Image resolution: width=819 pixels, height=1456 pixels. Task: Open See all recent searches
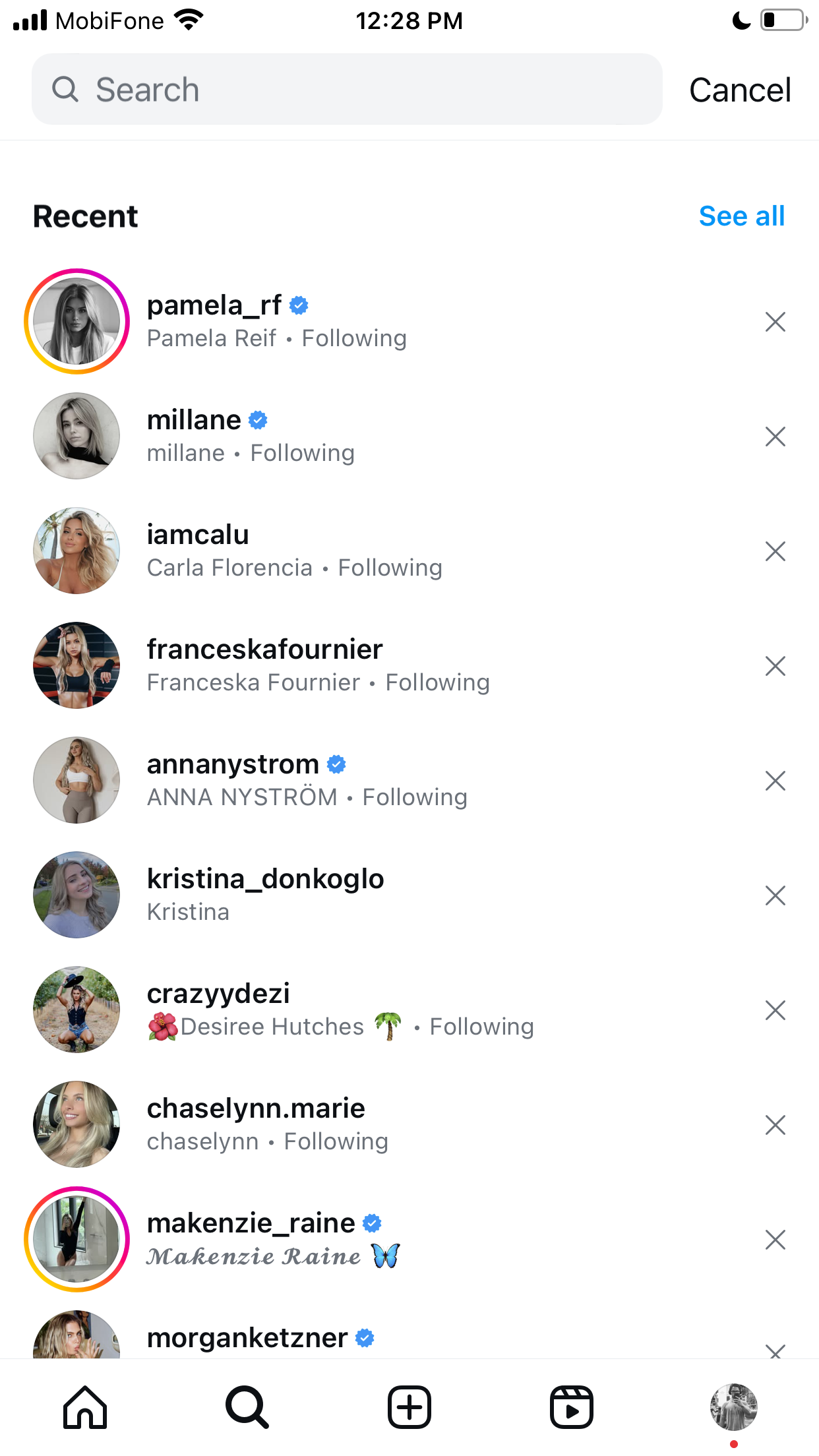(742, 216)
